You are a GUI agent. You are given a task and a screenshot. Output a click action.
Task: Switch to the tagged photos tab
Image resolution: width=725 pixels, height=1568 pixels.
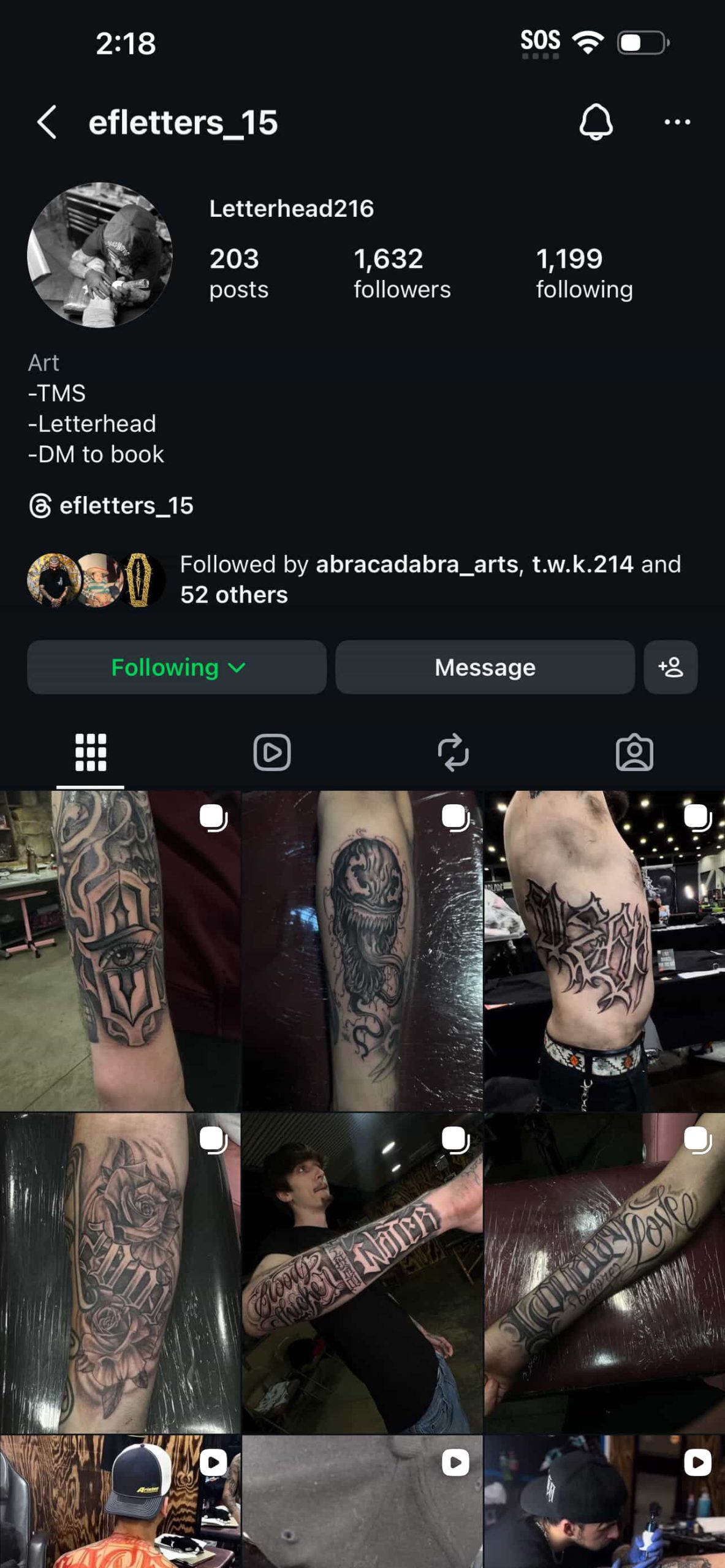coord(634,752)
